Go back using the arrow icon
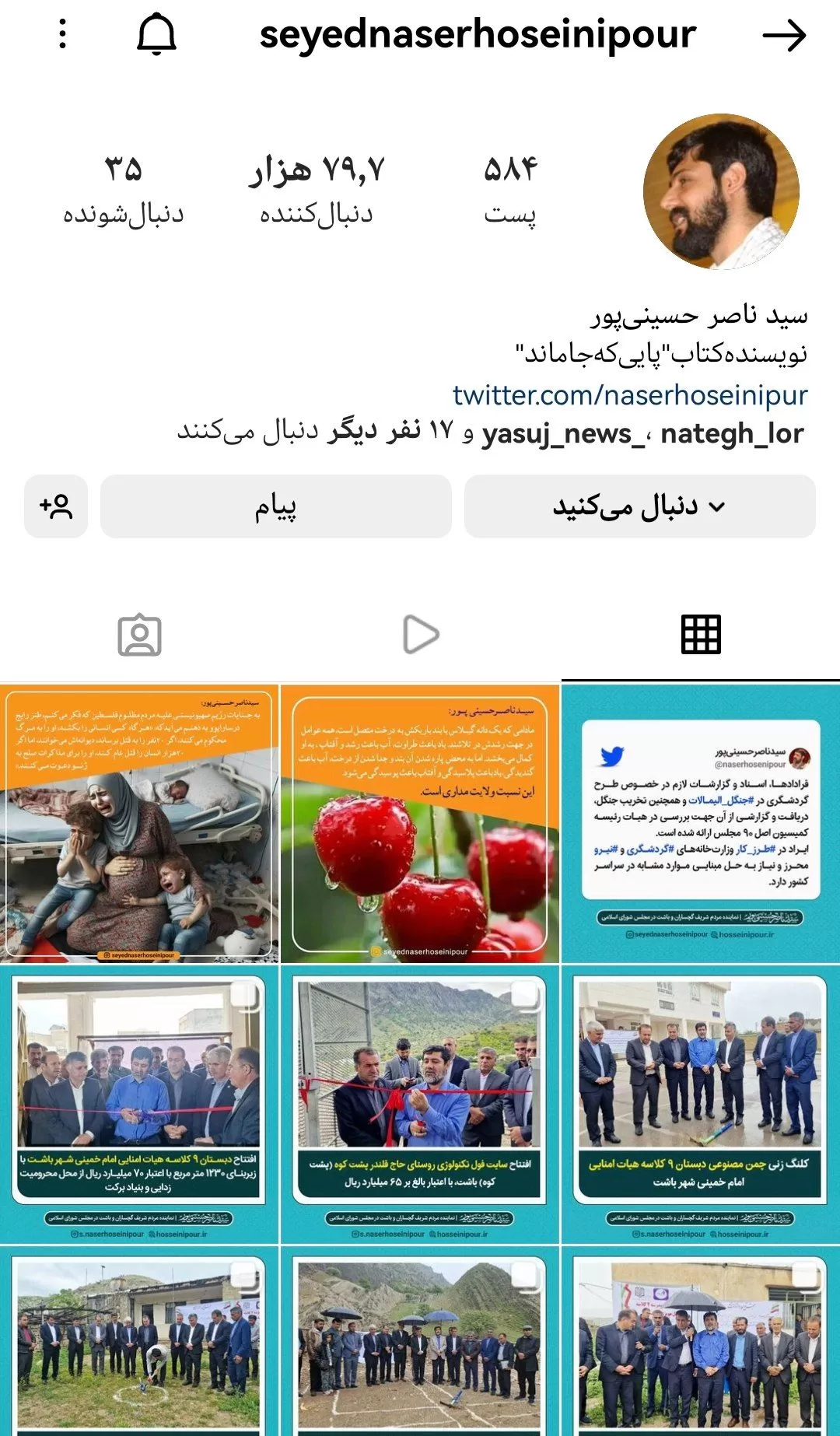 (x=784, y=36)
